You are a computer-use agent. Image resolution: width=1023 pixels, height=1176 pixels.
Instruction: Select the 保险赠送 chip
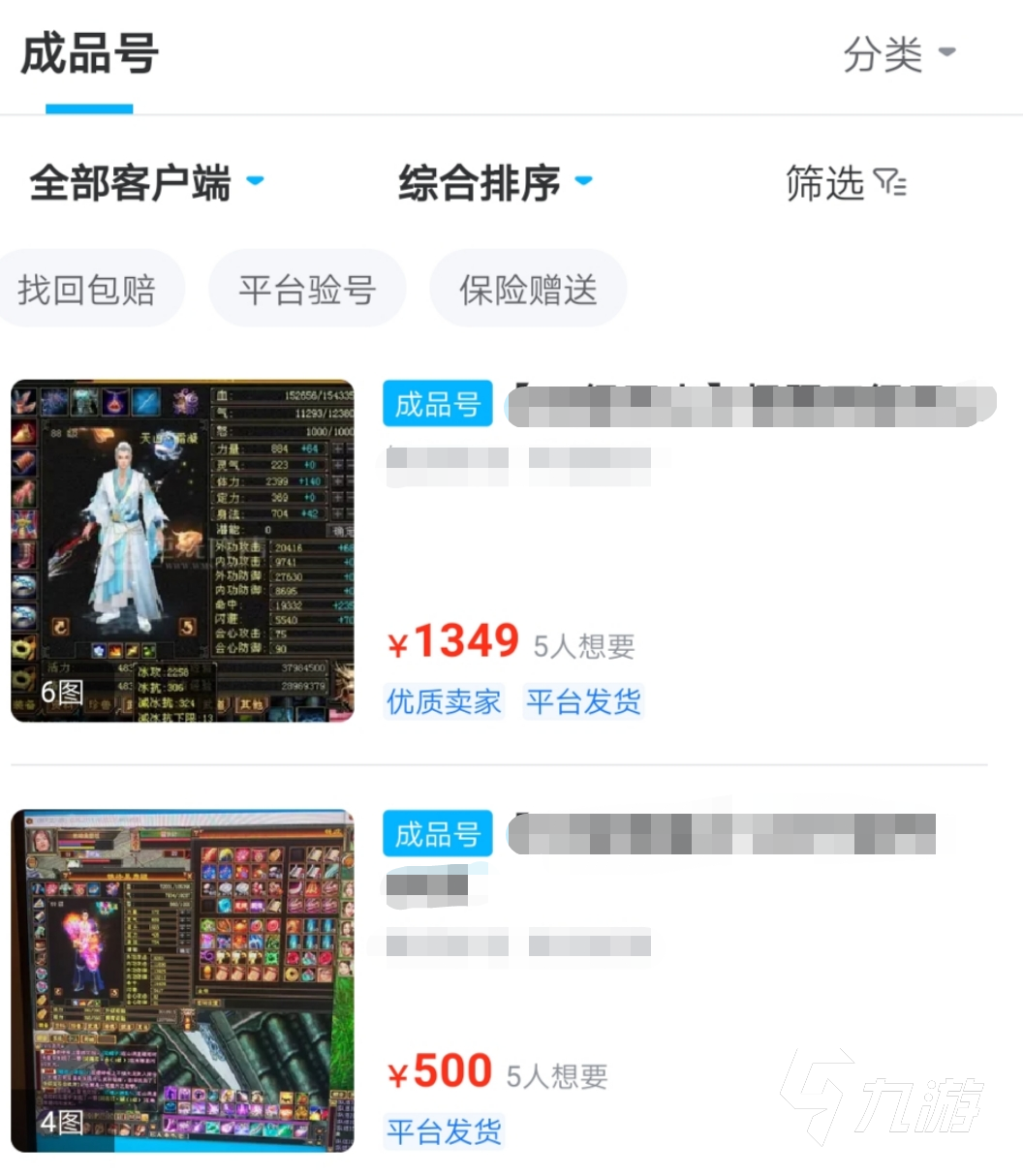coord(528,289)
